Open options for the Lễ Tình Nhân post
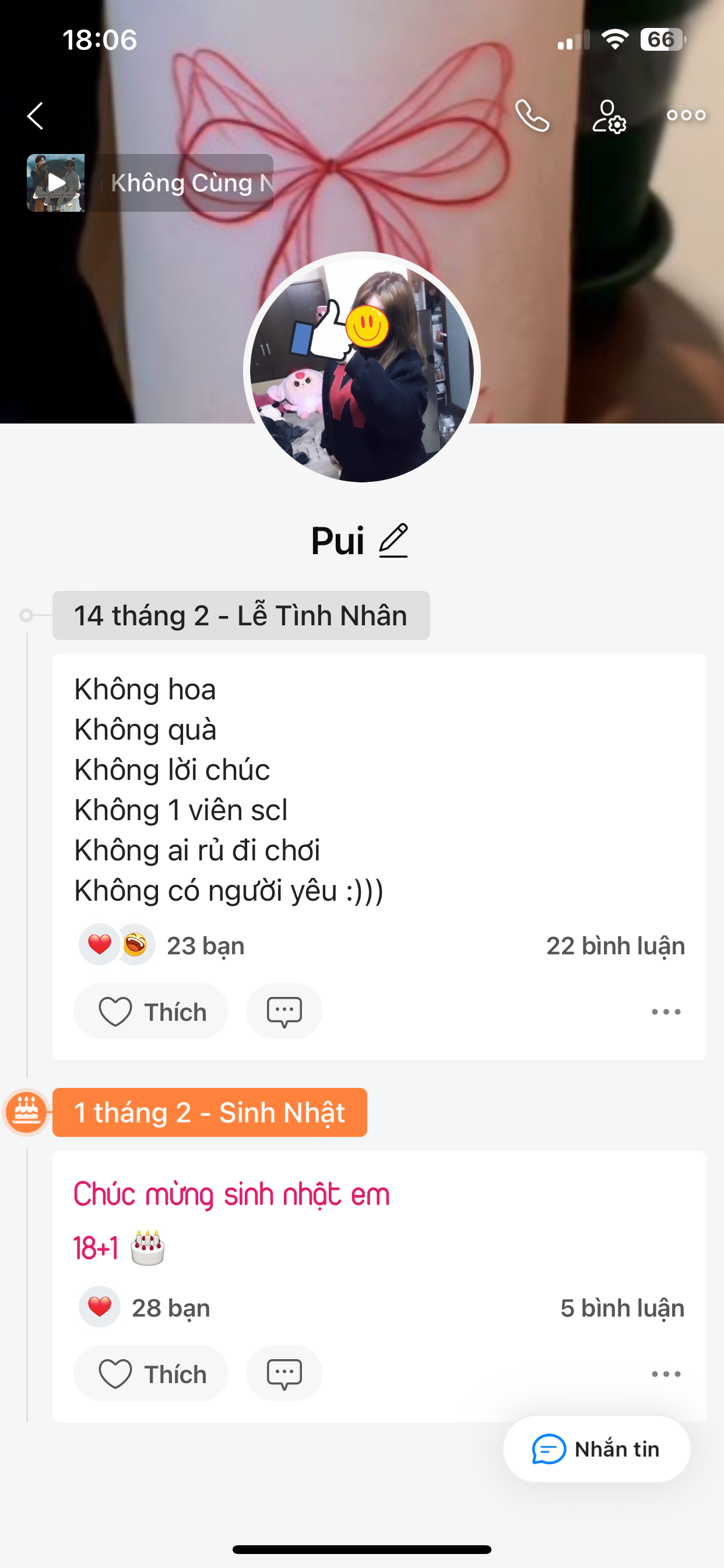This screenshot has width=724, height=1568. point(666,1012)
